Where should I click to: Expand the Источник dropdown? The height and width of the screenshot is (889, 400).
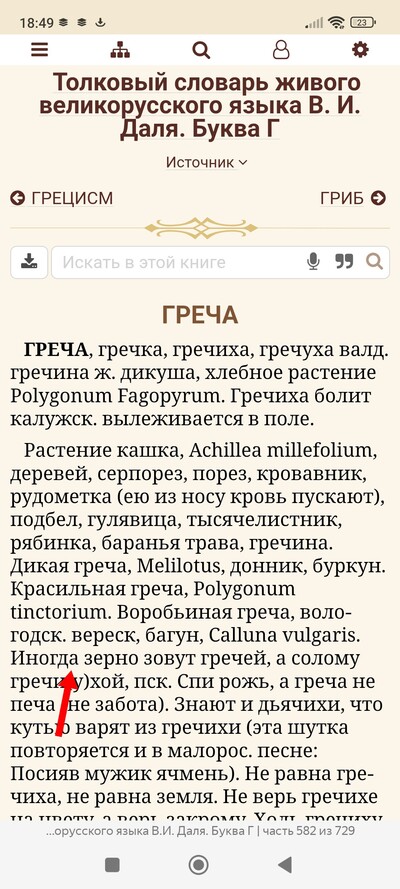[x=207, y=163]
